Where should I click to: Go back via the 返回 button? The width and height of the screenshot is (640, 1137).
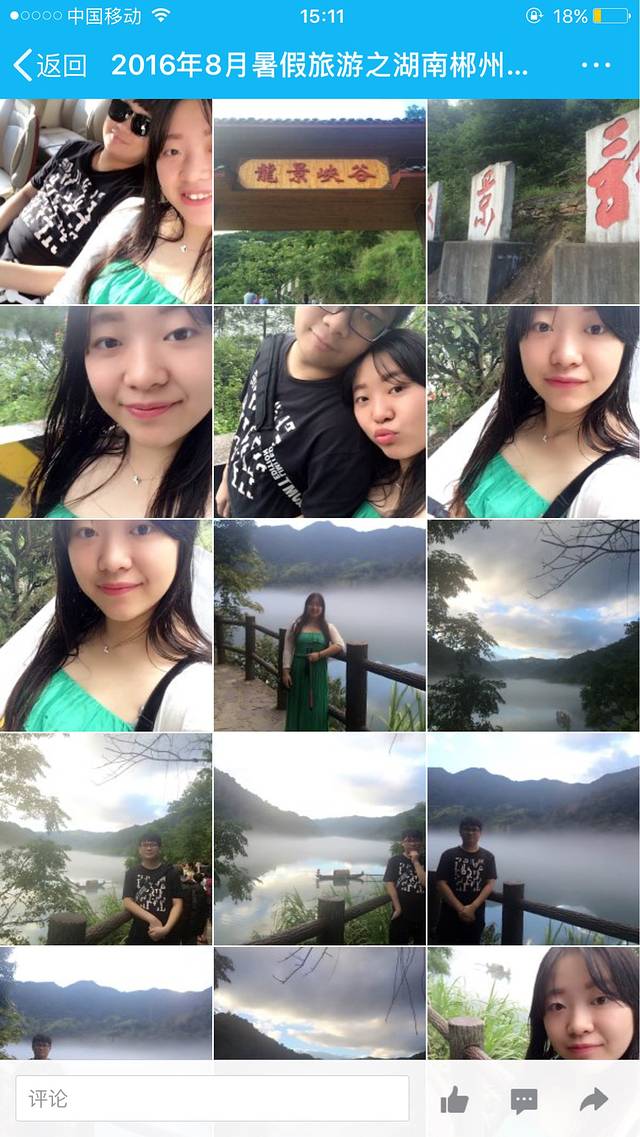[50, 66]
